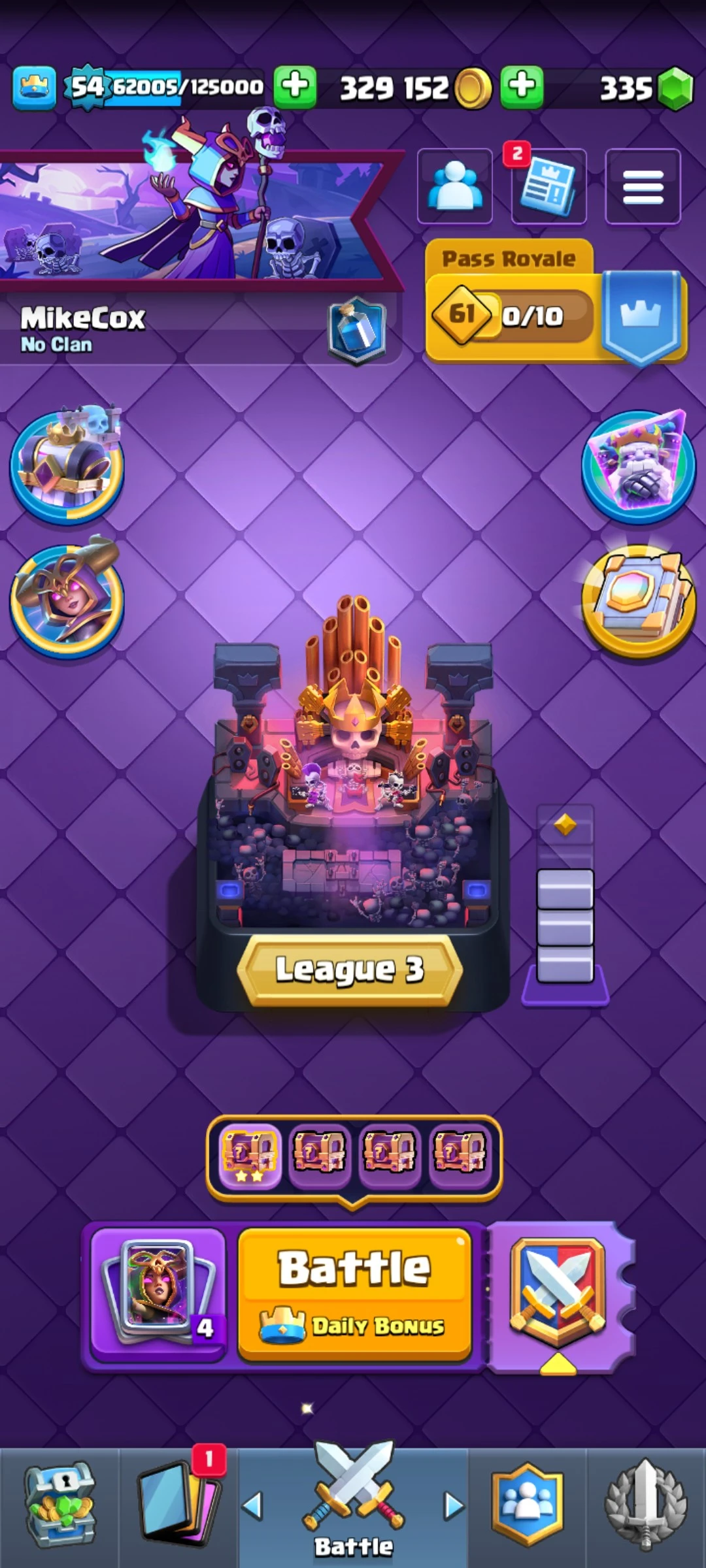Open the elixir league badge
The height and width of the screenshot is (1568, 706).
click(x=357, y=330)
